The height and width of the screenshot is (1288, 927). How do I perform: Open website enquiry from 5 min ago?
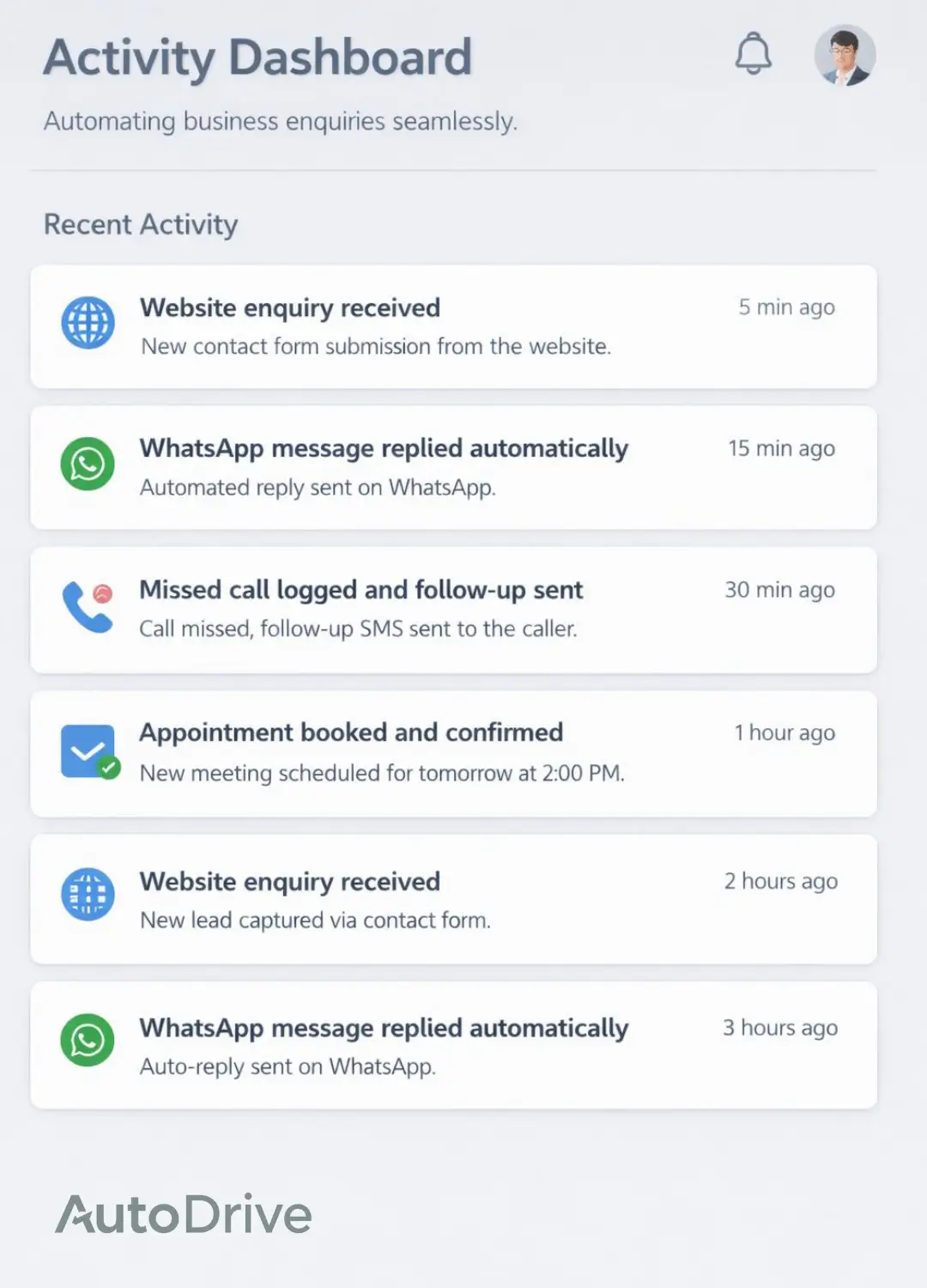(x=453, y=327)
